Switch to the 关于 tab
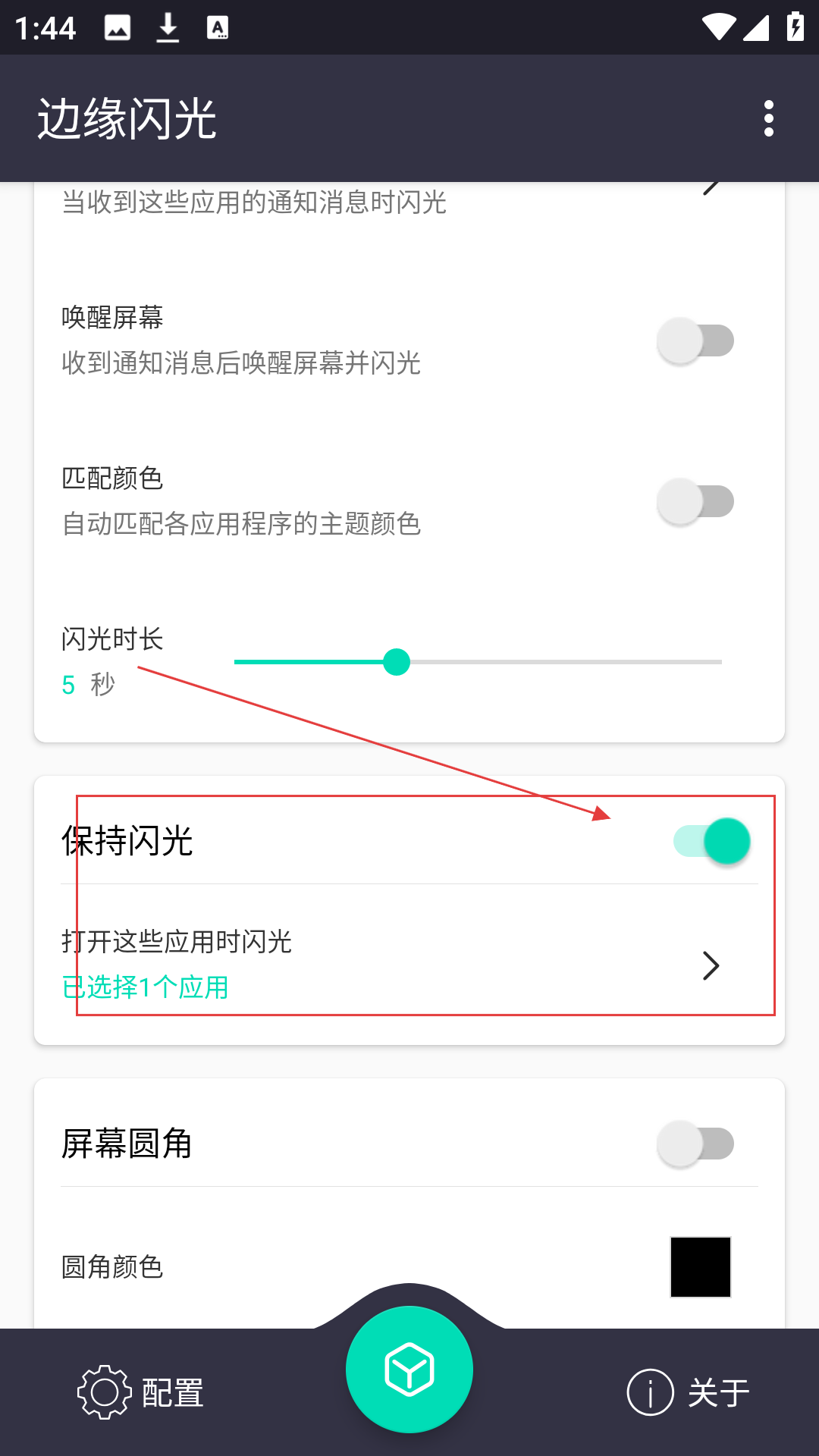819x1456 pixels. click(x=689, y=1392)
